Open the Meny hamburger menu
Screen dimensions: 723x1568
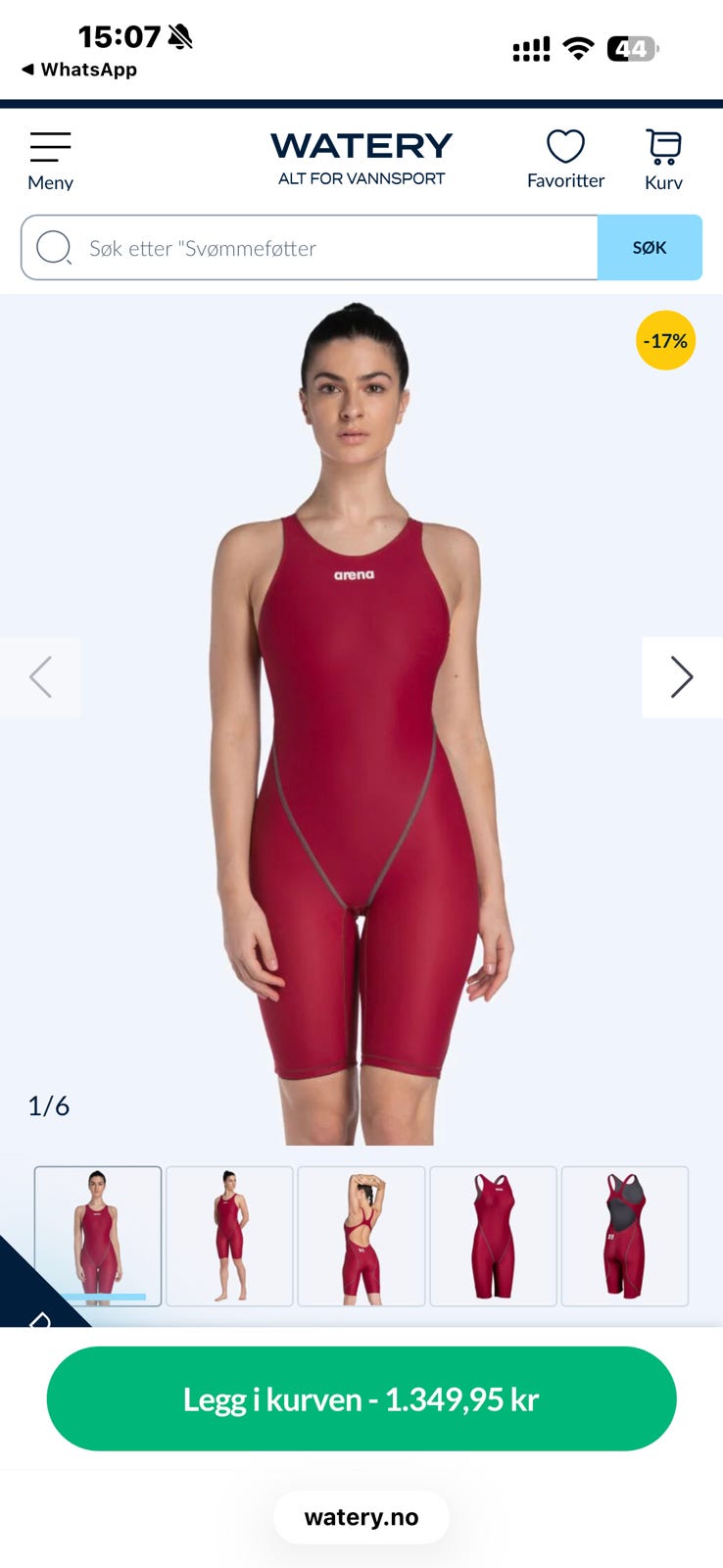pos(50,161)
